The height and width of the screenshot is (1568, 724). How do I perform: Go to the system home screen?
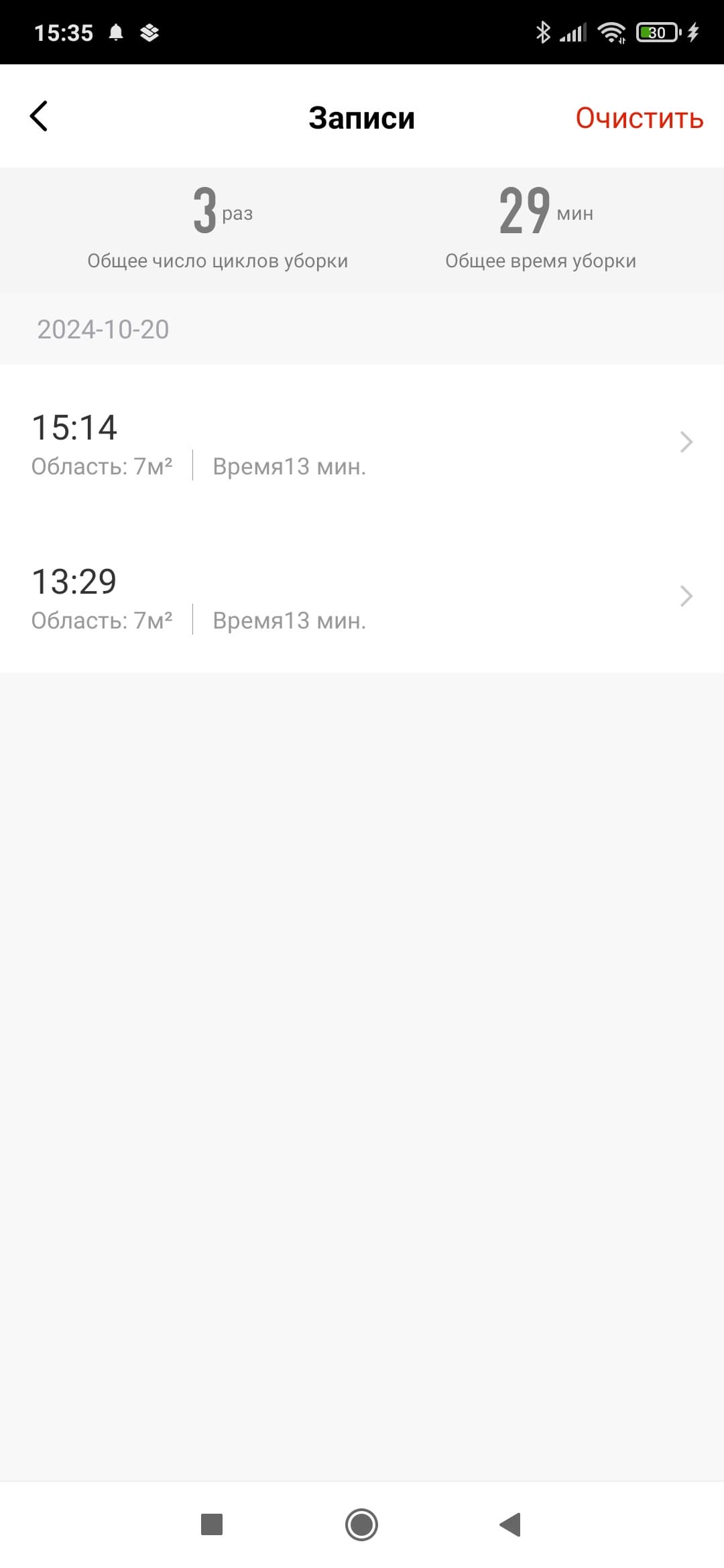(x=361, y=1524)
